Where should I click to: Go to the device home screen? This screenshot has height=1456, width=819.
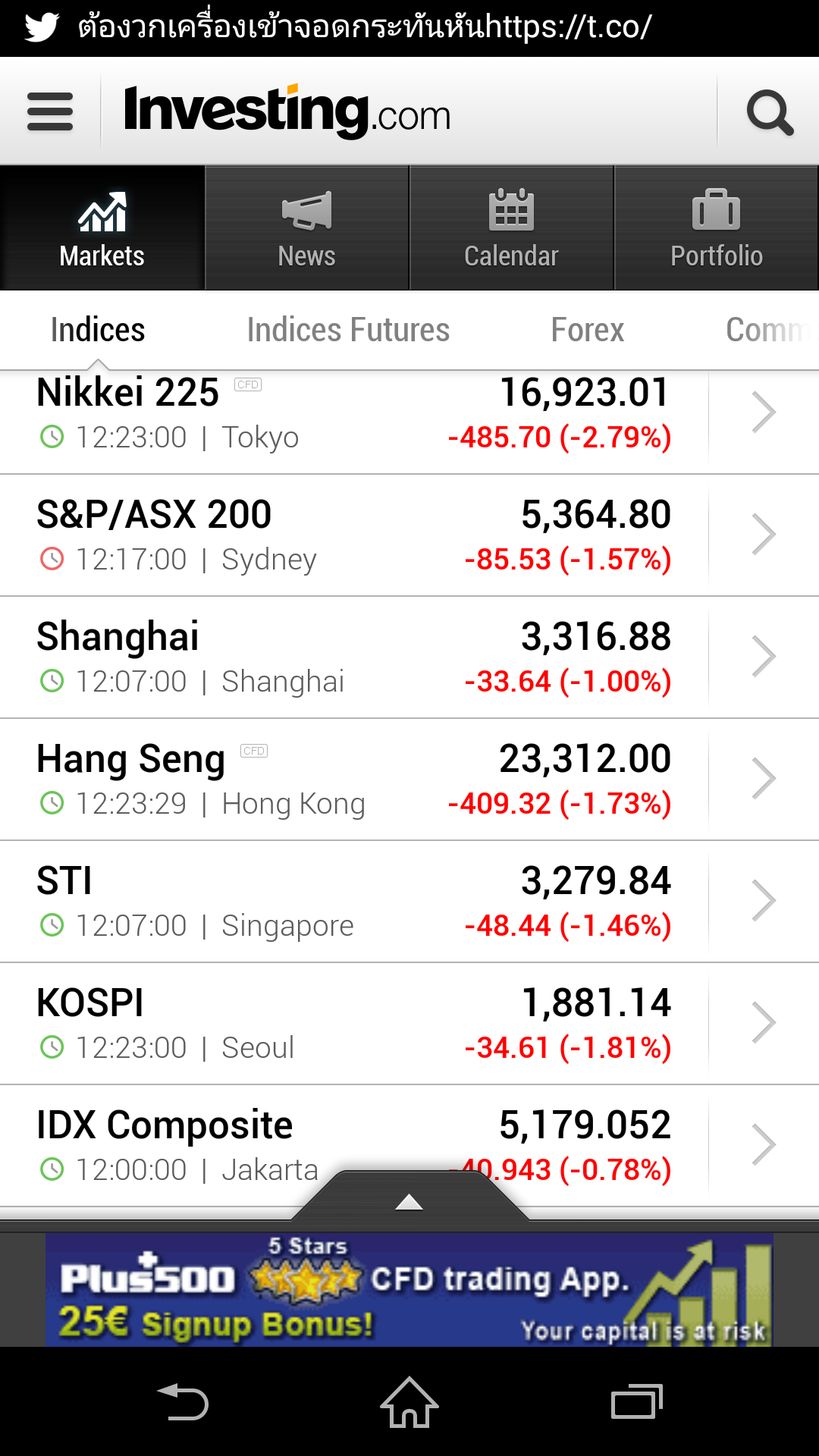click(409, 1401)
